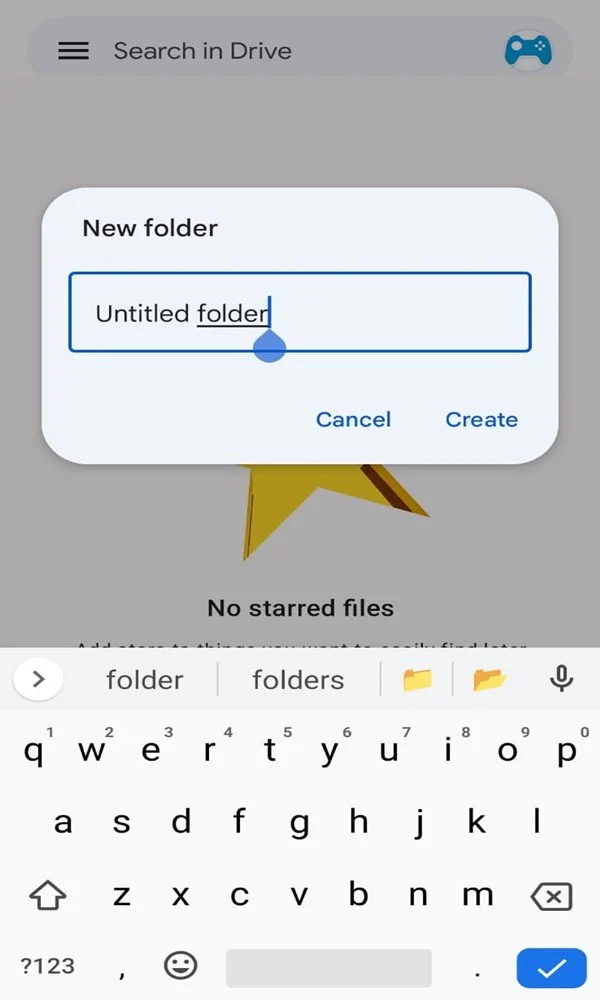This screenshot has width=600, height=1000.
Task: Tap the shift key
Action: click(48, 895)
